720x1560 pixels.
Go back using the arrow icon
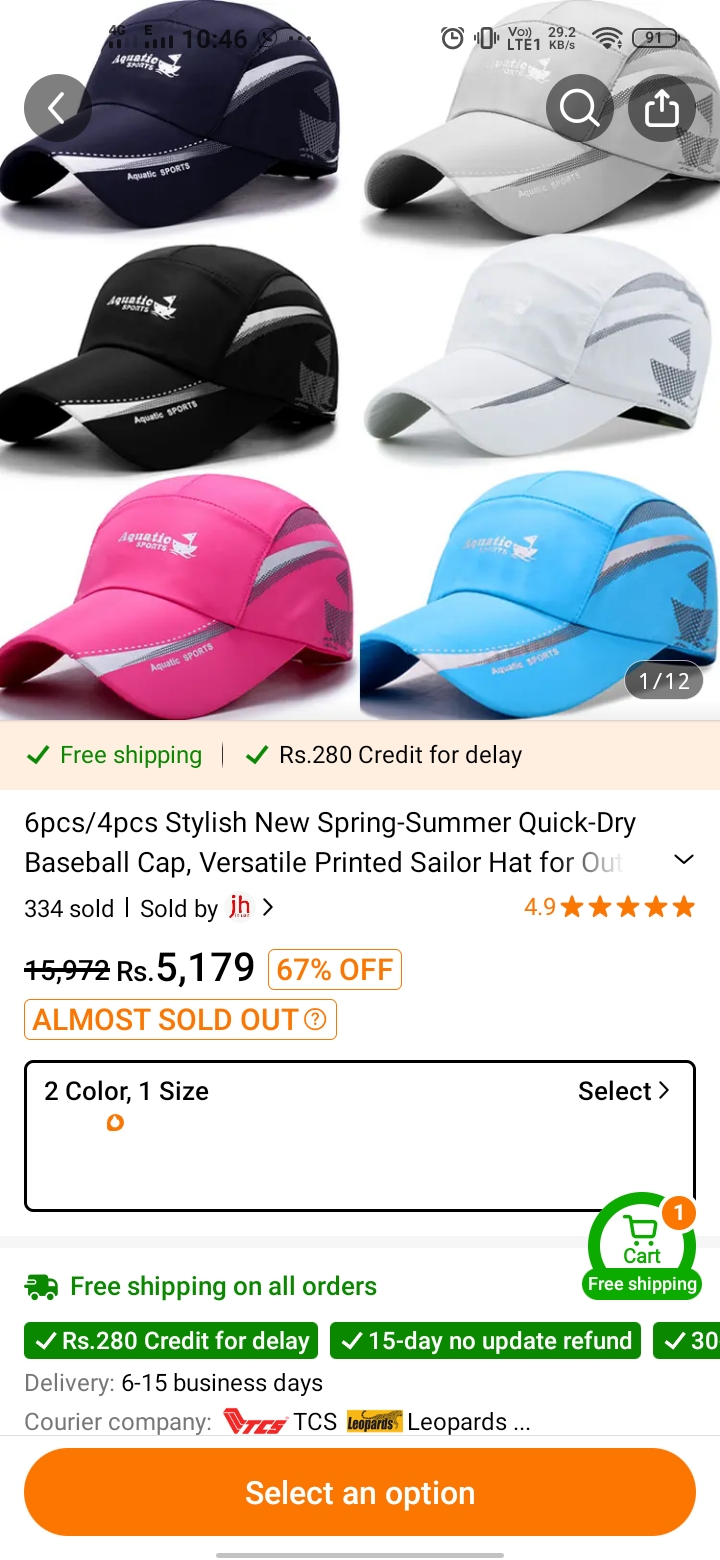[58, 107]
